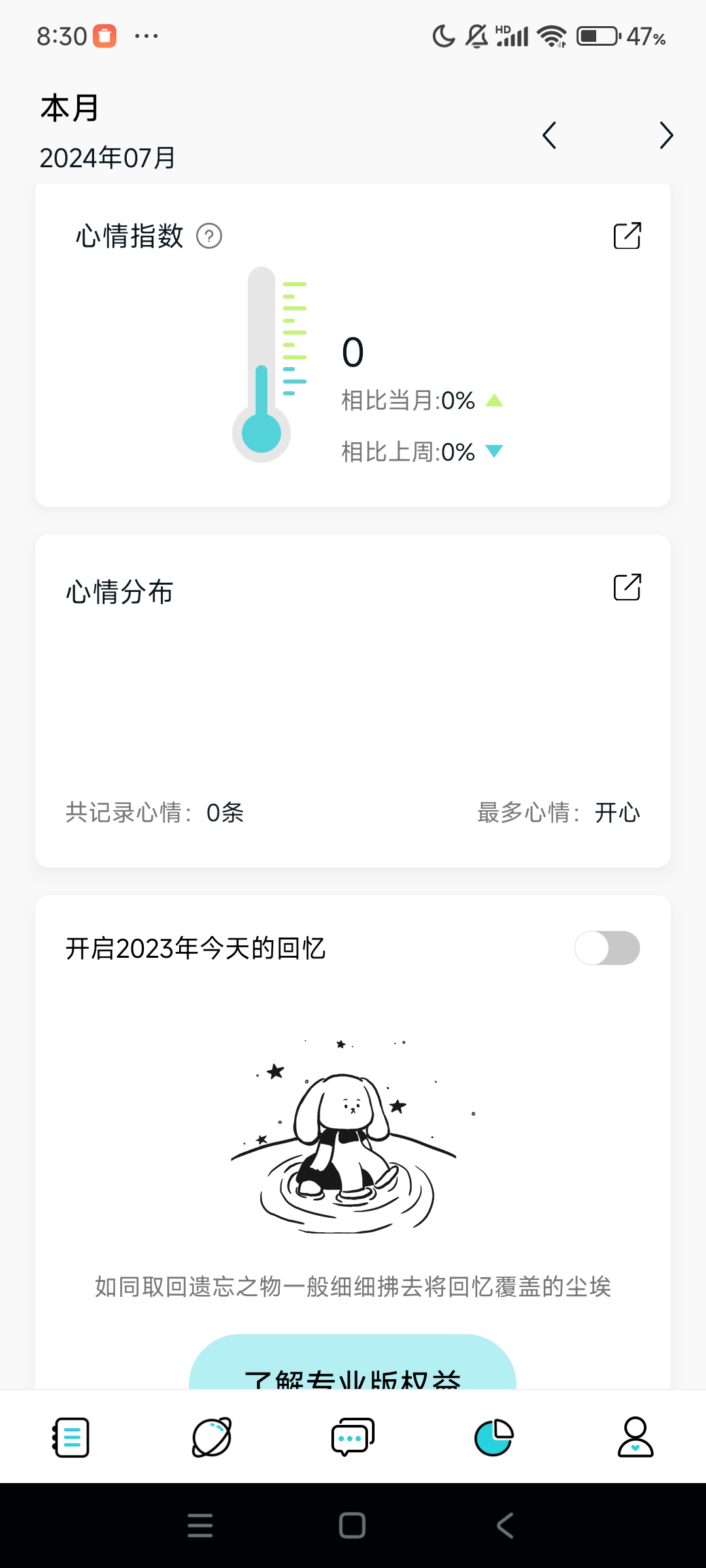Share the 心情指数 card
706x1568 pixels.
627,236
